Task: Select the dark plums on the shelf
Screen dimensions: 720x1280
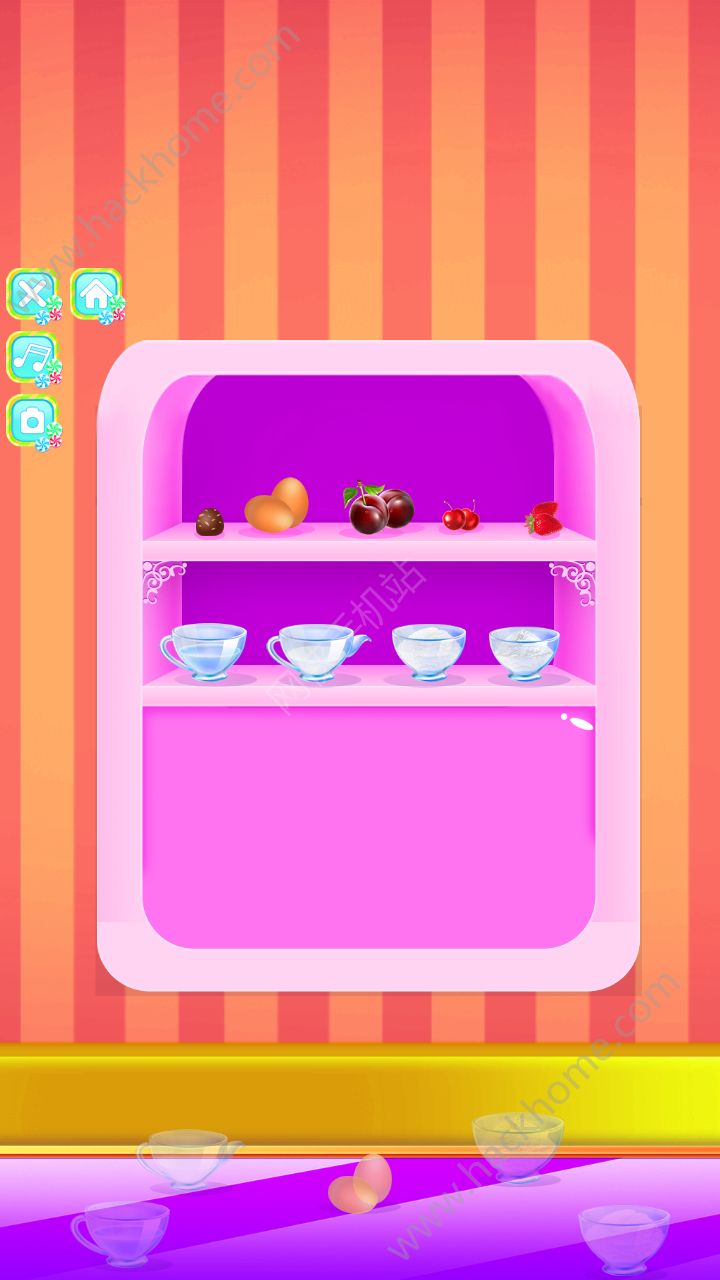Action: pyautogui.click(x=379, y=508)
